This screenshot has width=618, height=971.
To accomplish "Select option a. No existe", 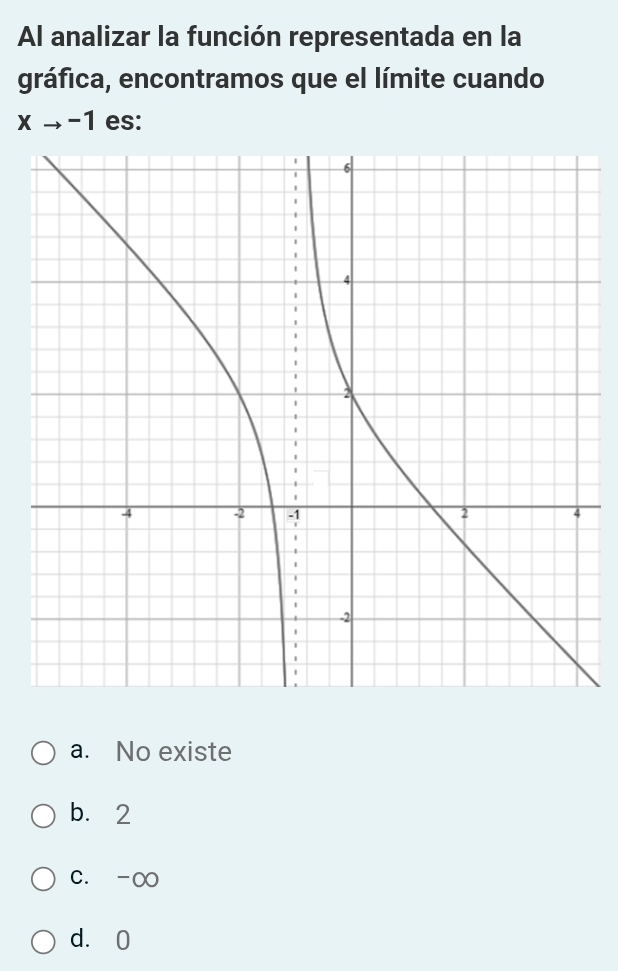I will pos(43,753).
